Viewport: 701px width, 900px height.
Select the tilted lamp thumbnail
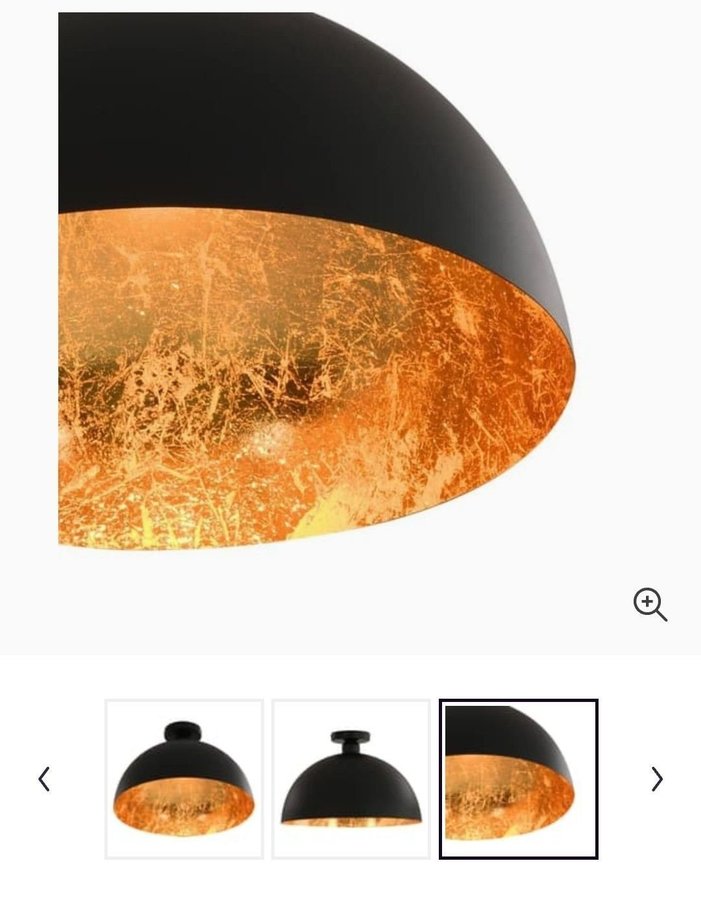coord(184,779)
